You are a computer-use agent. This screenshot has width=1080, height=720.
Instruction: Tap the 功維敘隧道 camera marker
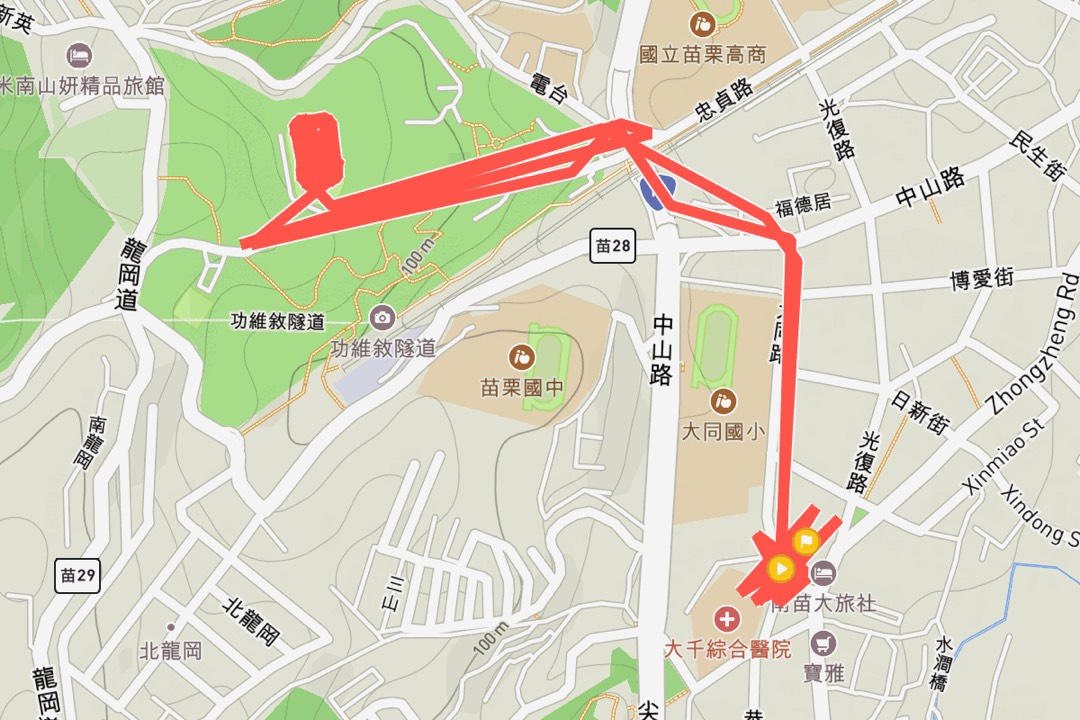(x=381, y=318)
